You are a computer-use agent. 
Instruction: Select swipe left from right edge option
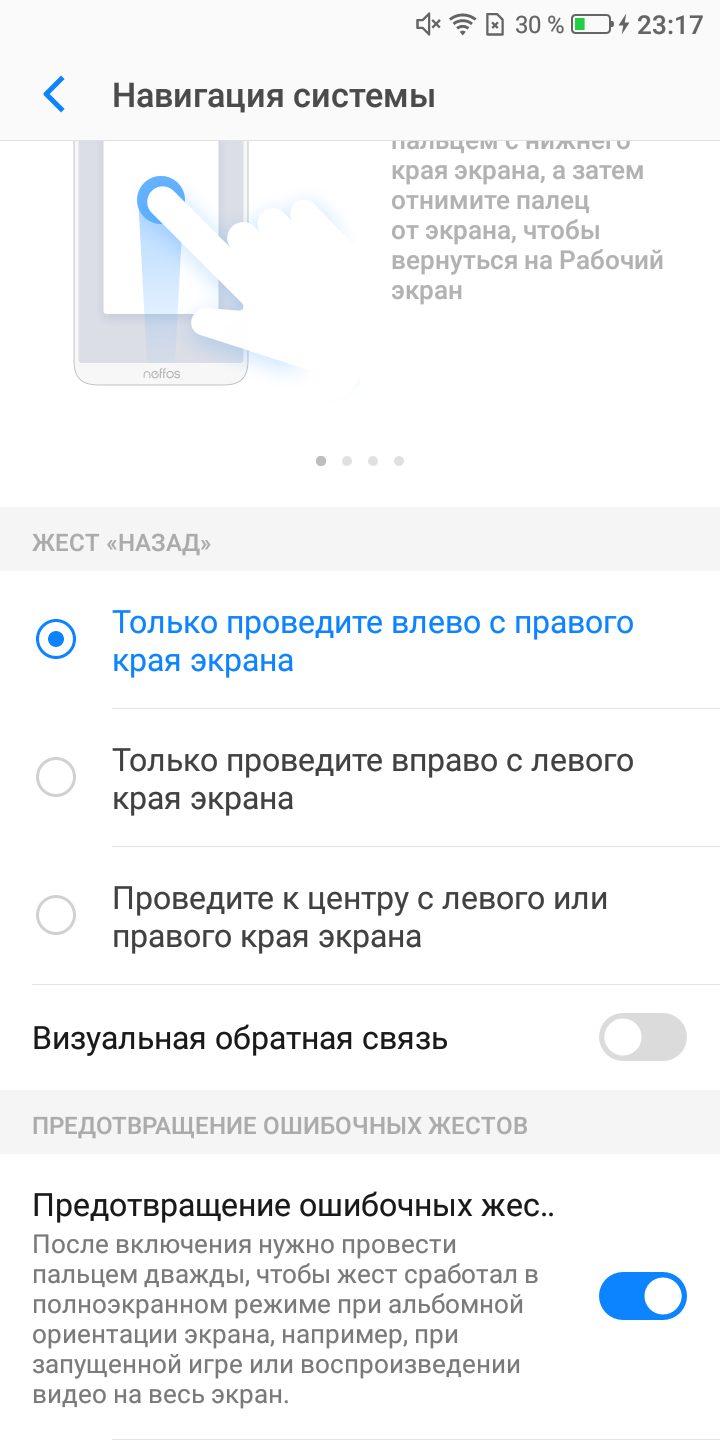tap(56, 640)
